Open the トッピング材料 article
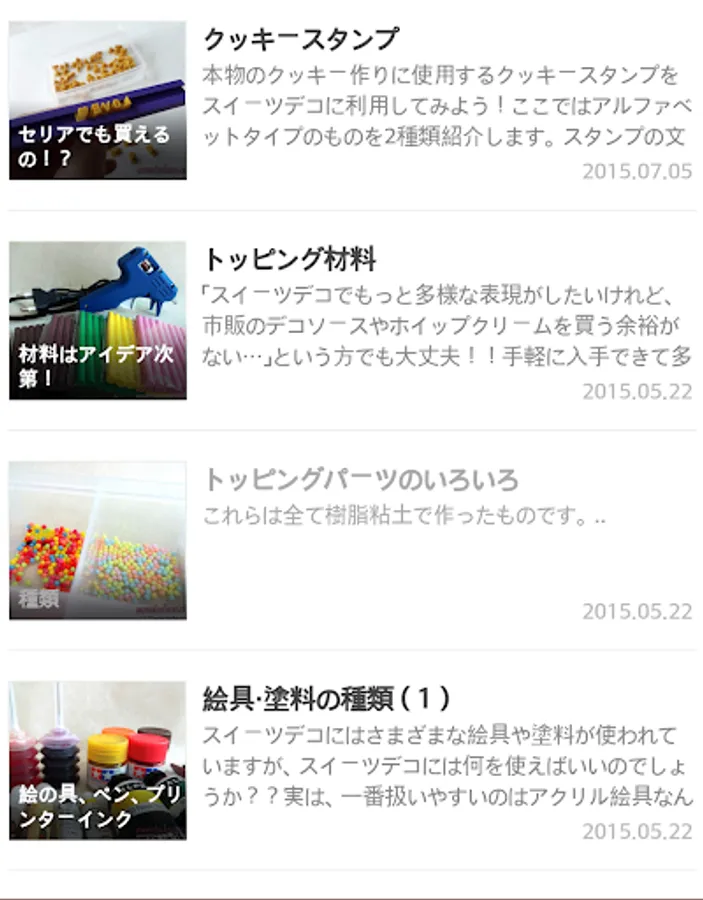Viewport: 703px width, 900px height. pos(290,260)
